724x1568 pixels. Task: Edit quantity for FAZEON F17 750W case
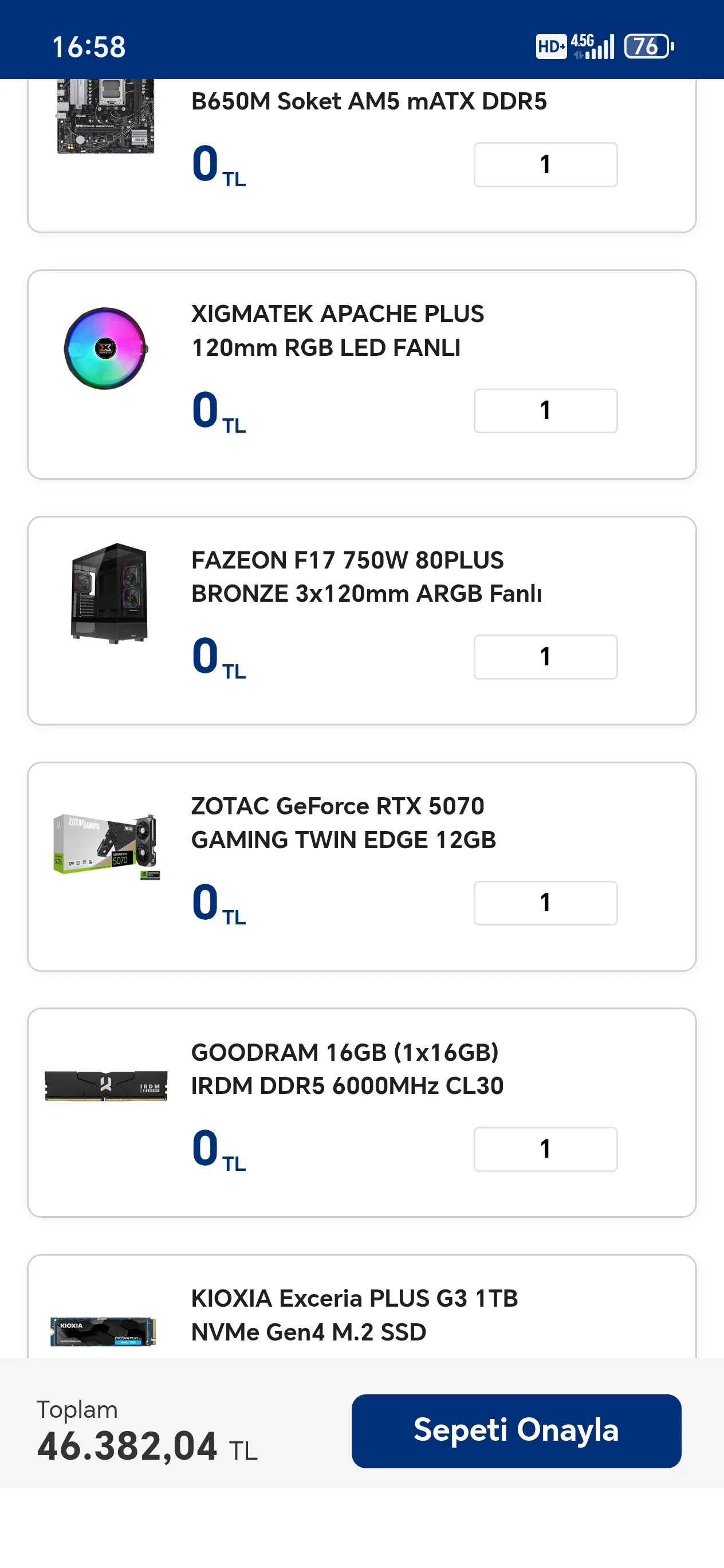tap(545, 657)
